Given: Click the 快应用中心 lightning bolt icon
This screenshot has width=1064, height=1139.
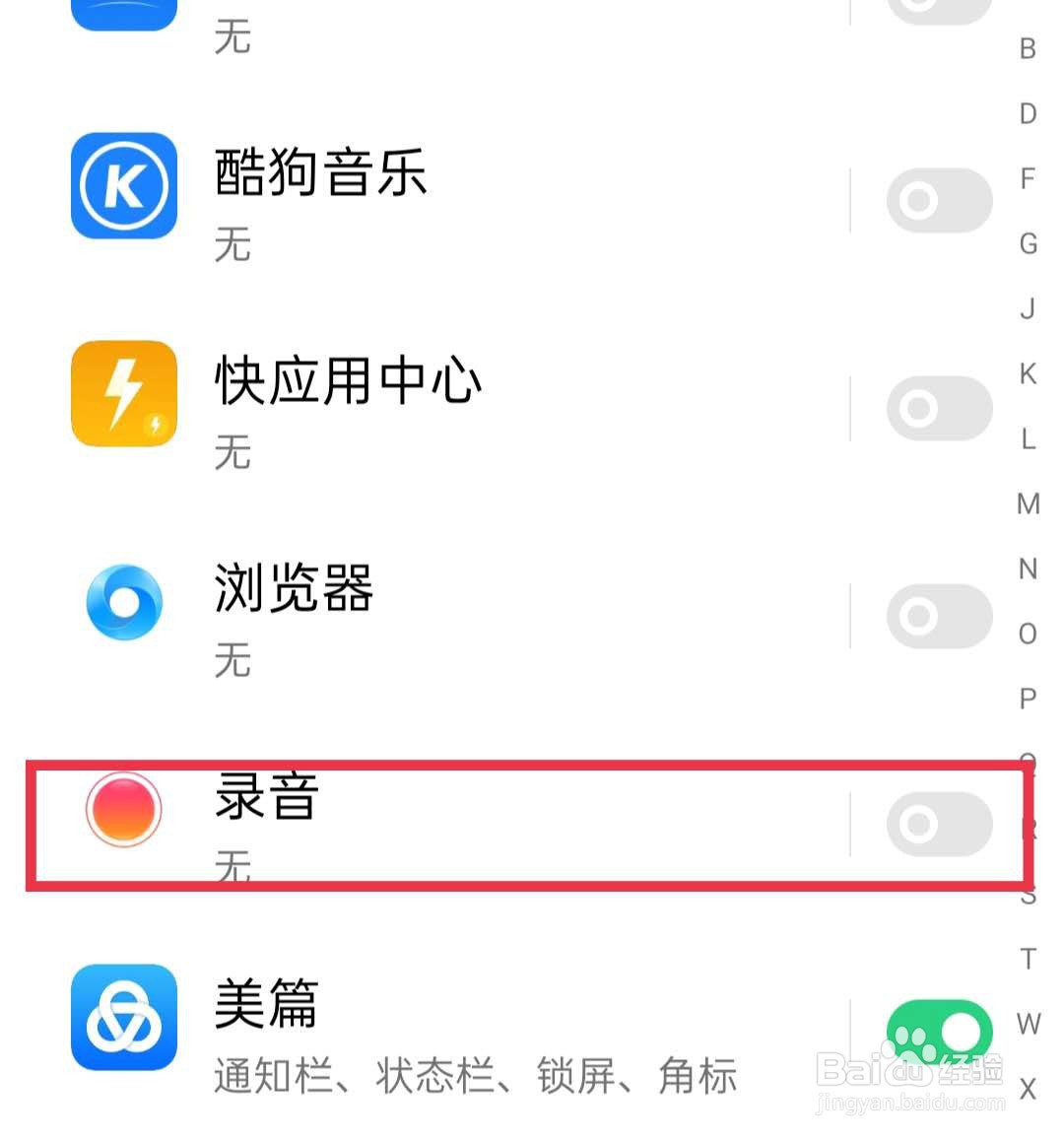Looking at the screenshot, I should pyautogui.click(x=123, y=393).
